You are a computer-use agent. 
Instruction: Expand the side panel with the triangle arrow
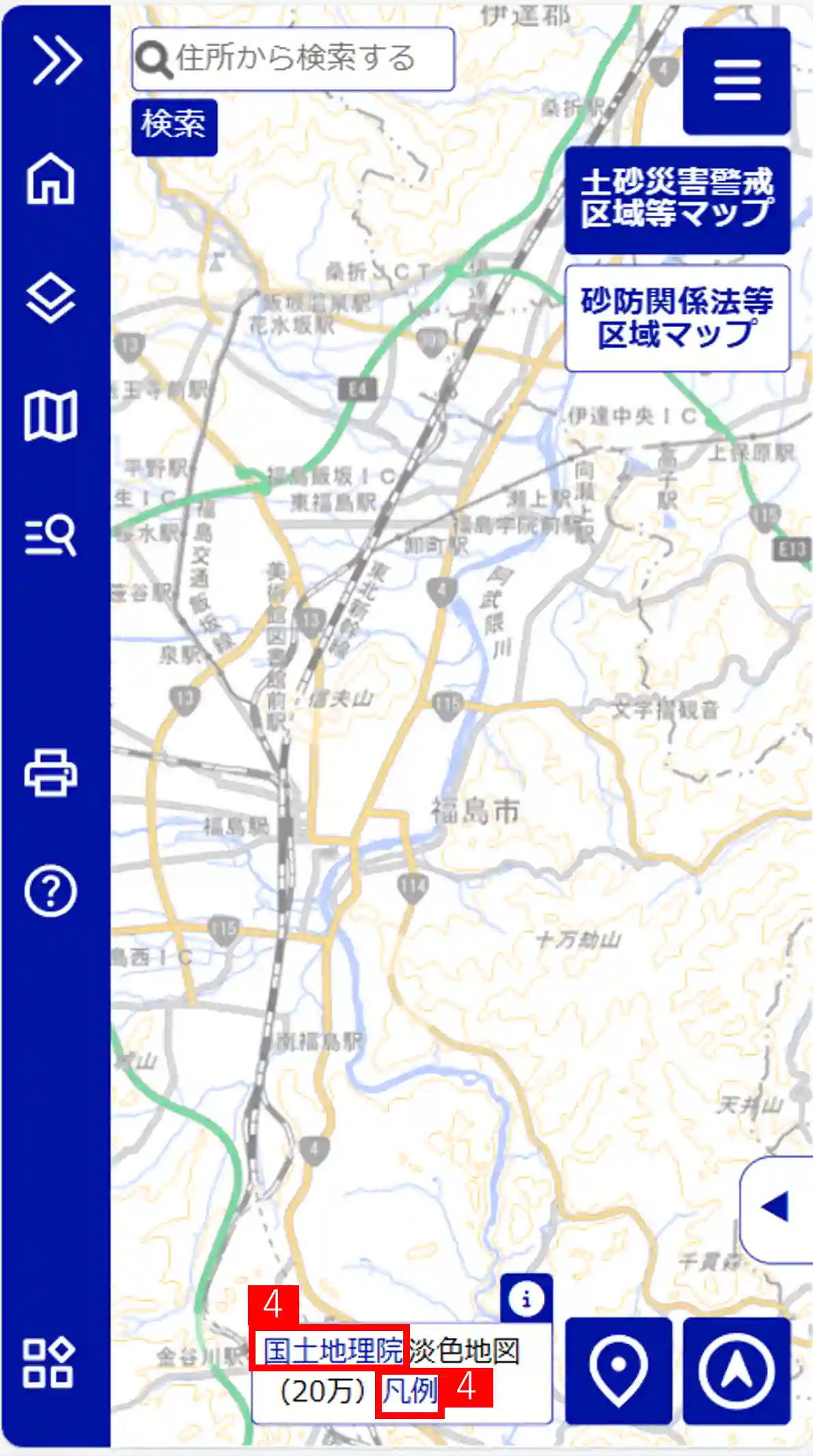coord(776,1209)
